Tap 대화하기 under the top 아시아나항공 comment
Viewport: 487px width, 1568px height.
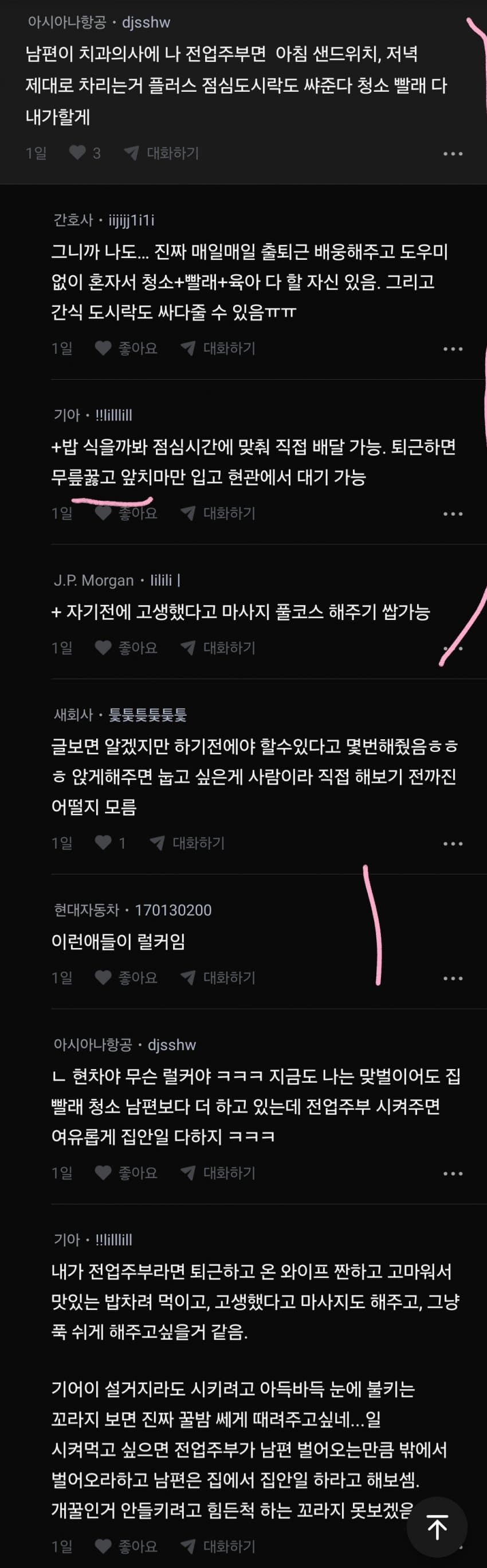point(162,153)
